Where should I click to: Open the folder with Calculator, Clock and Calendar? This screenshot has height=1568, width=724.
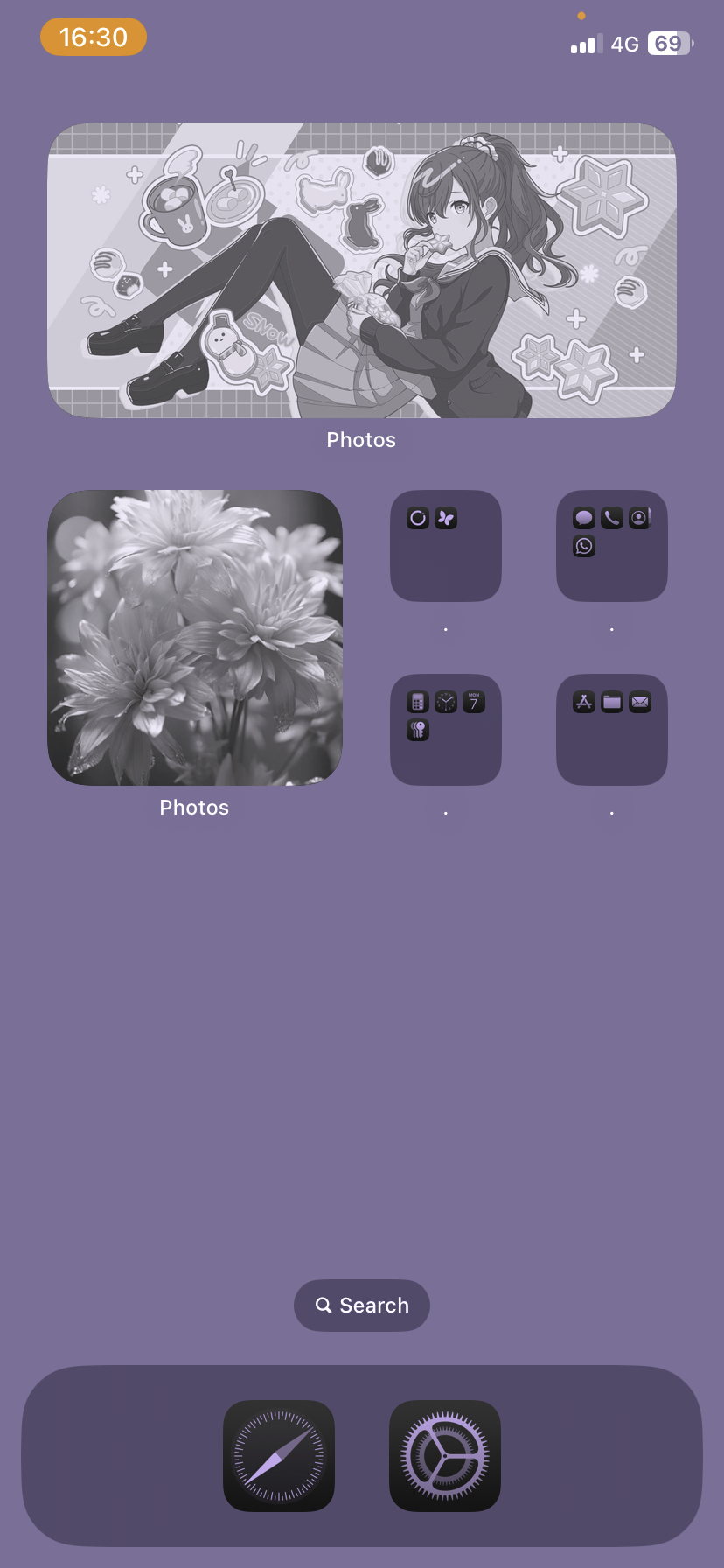coord(445,730)
